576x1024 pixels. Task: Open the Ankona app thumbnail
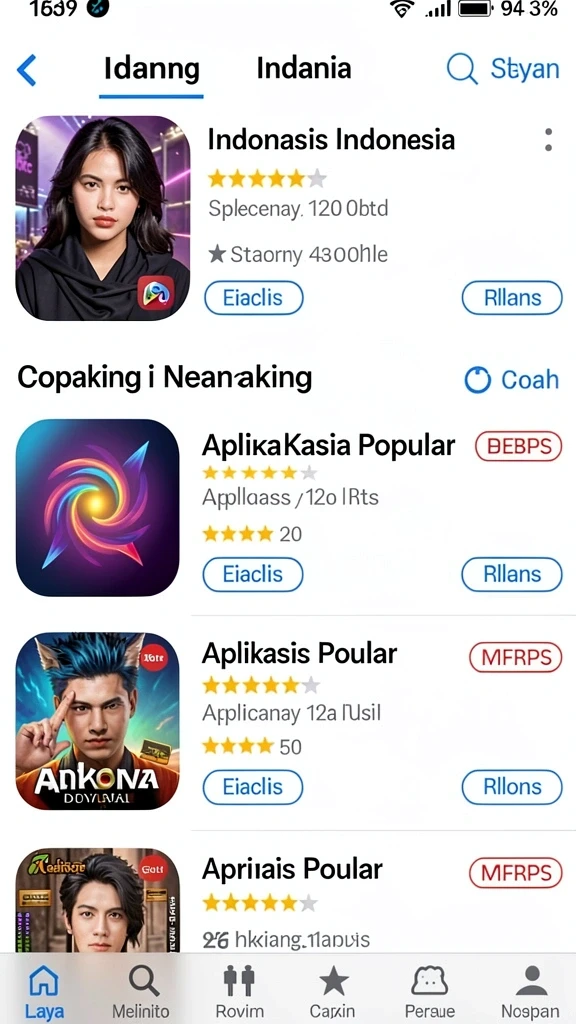point(97,721)
